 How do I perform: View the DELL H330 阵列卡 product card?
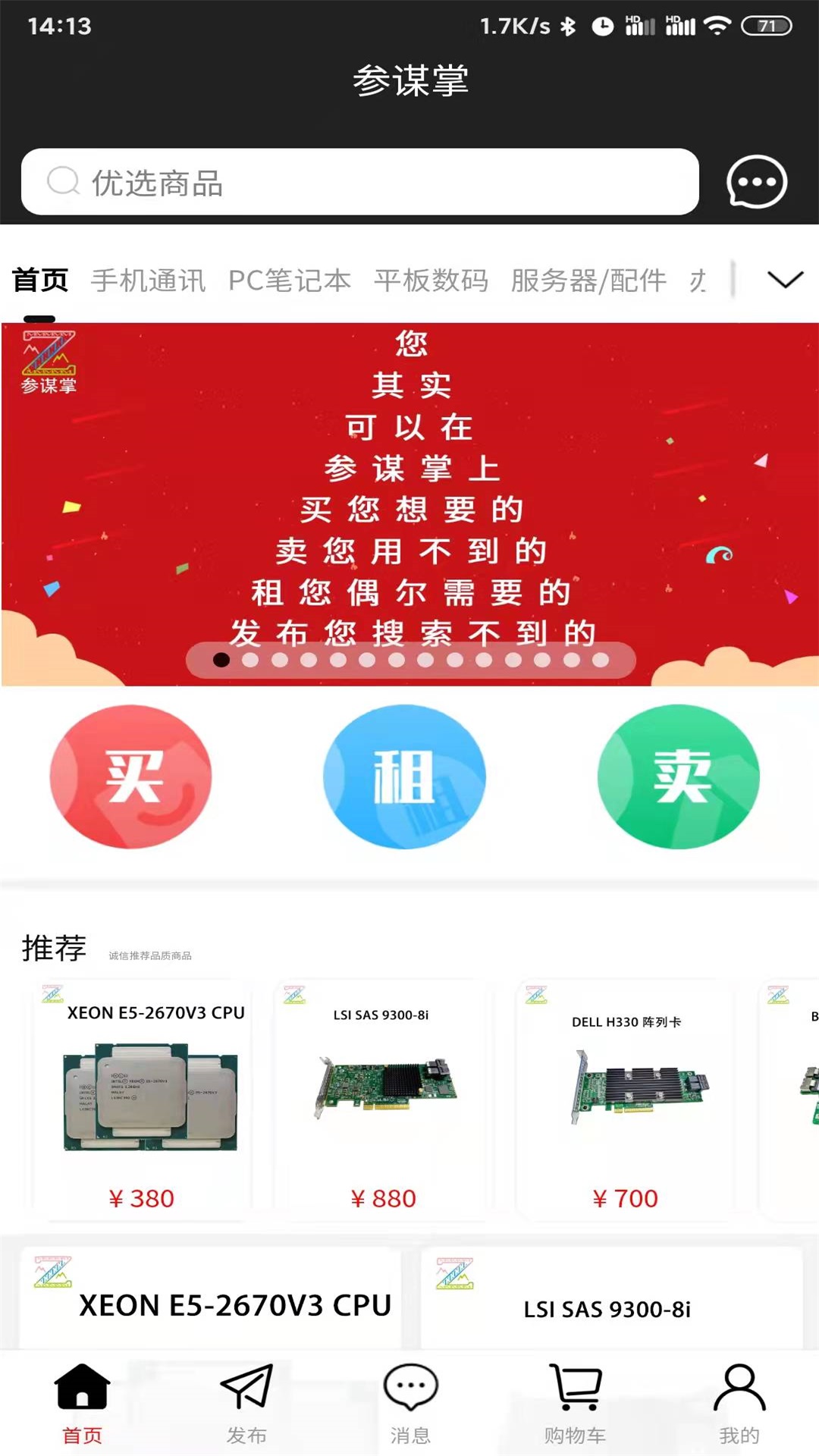[625, 1100]
